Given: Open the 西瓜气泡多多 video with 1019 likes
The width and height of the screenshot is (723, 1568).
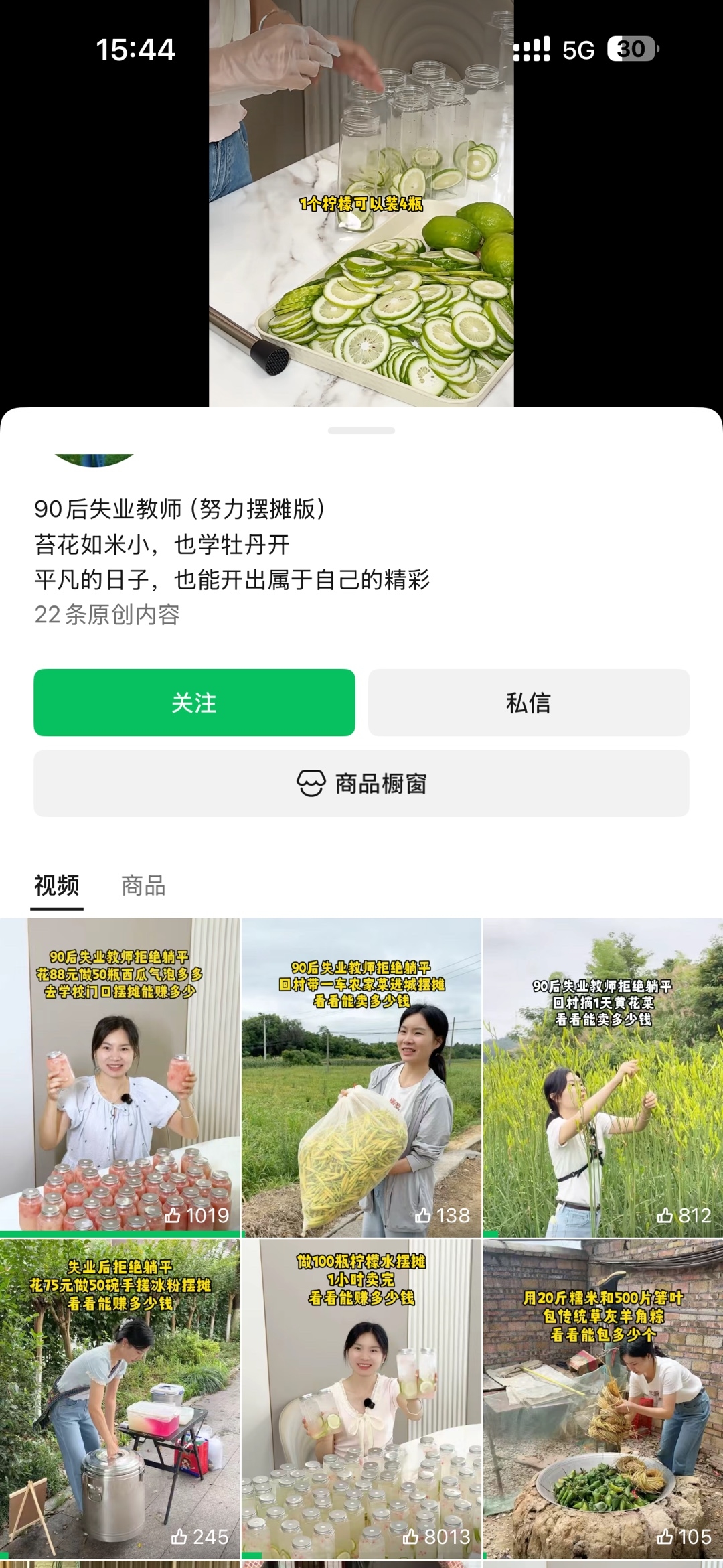Looking at the screenshot, I should [120, 1077].
